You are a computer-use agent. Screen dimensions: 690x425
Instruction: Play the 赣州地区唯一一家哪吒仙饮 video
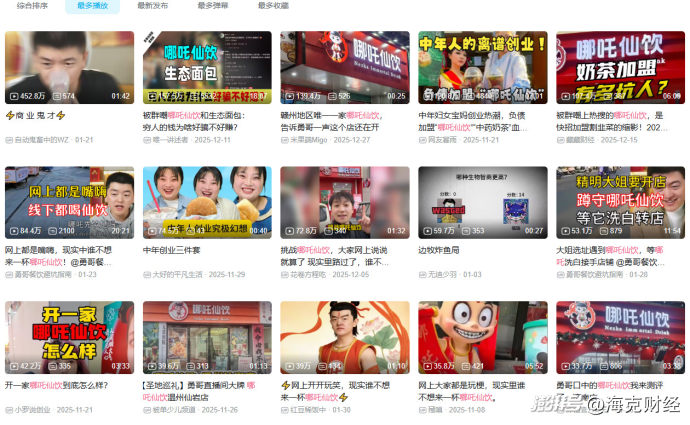click(x=344, y=67)
